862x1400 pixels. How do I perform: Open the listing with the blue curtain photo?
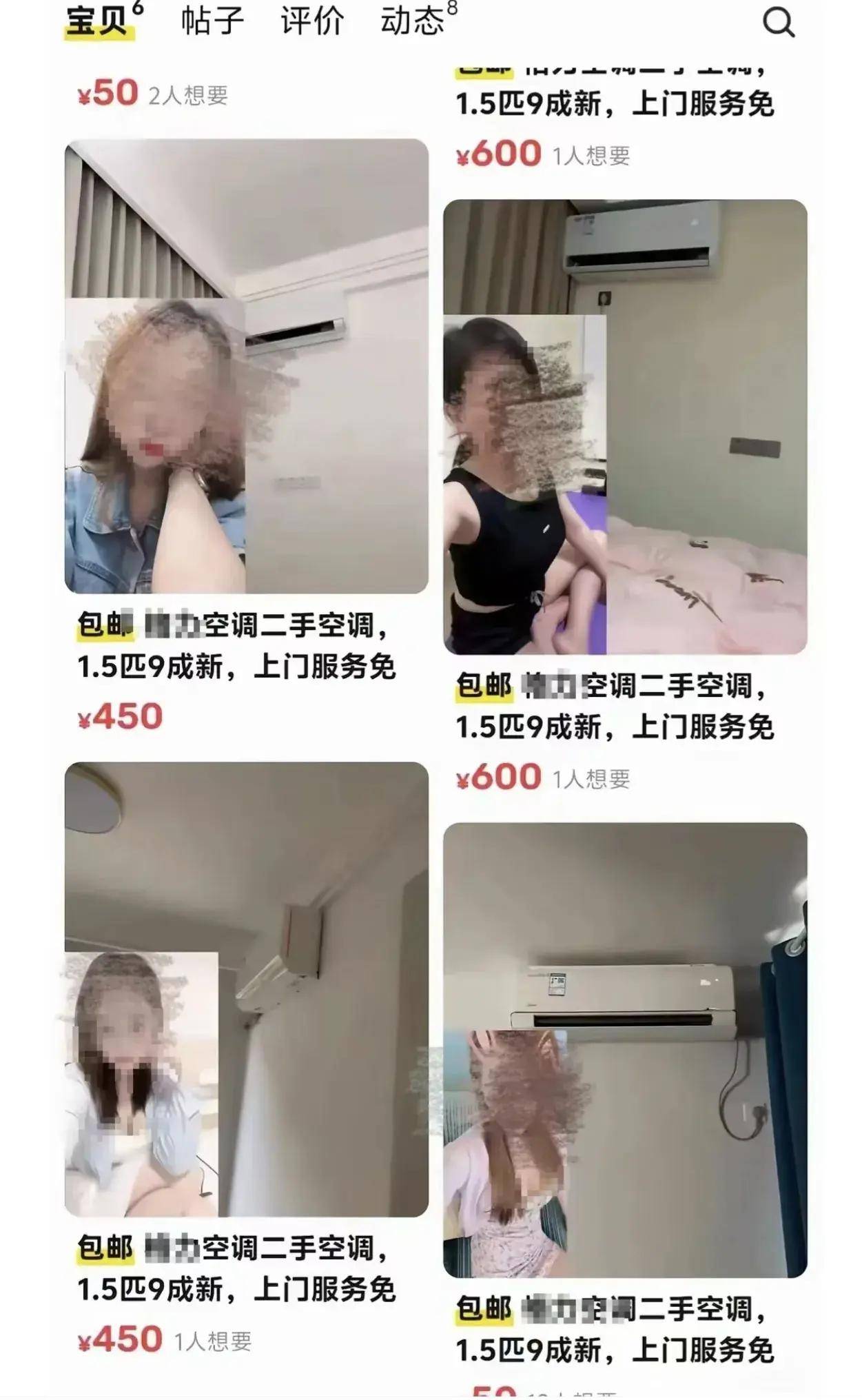pos(624,1049)
